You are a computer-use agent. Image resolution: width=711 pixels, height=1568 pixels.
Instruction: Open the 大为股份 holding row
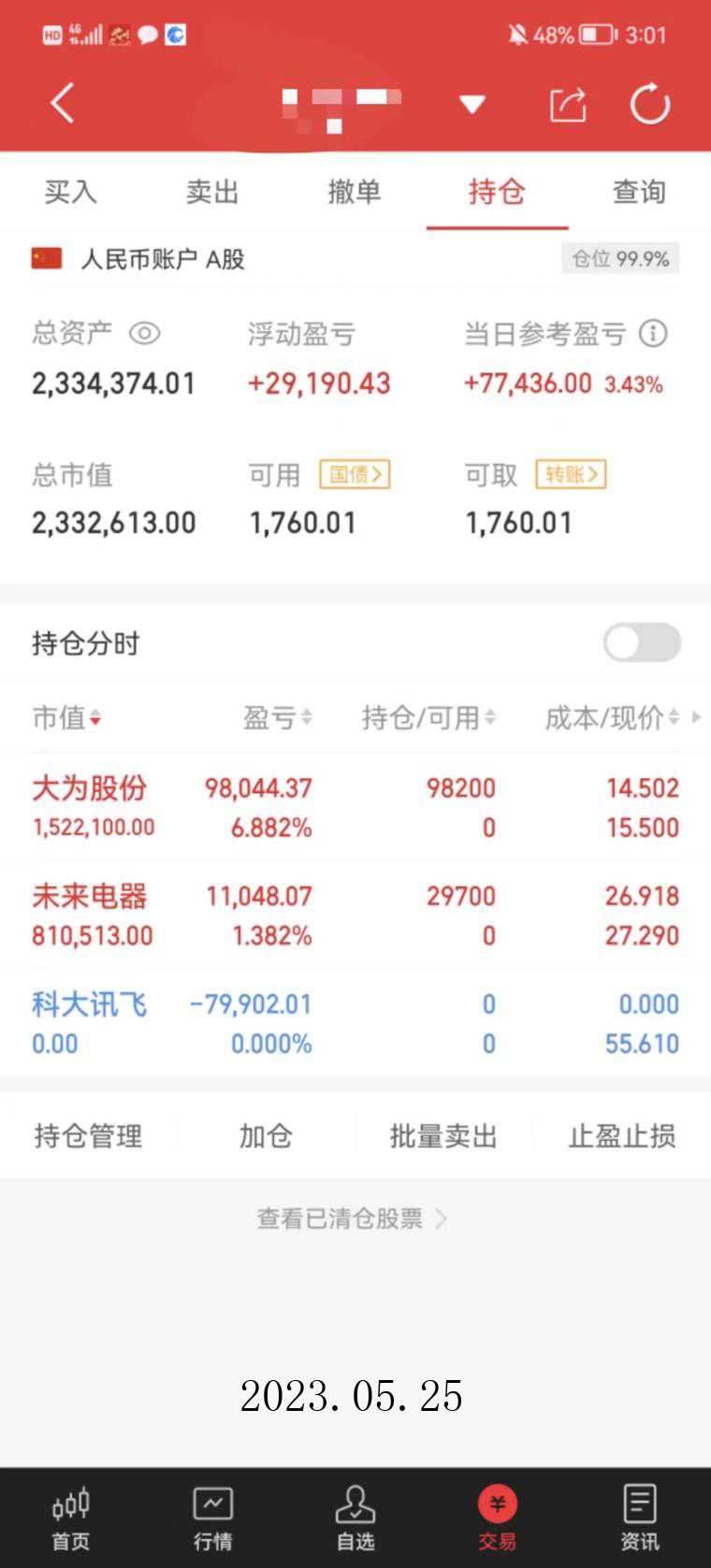tap(355, 807)
